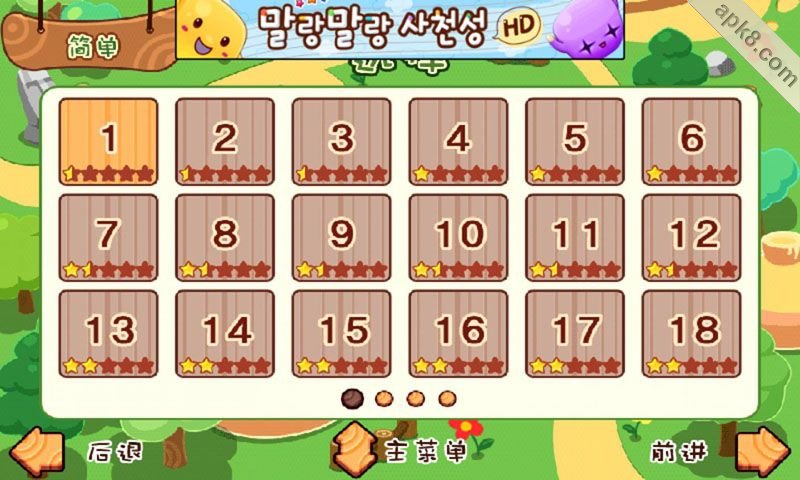The image size is (800, 480).
Task: Play level 5
Action: [x=574, y=141]
